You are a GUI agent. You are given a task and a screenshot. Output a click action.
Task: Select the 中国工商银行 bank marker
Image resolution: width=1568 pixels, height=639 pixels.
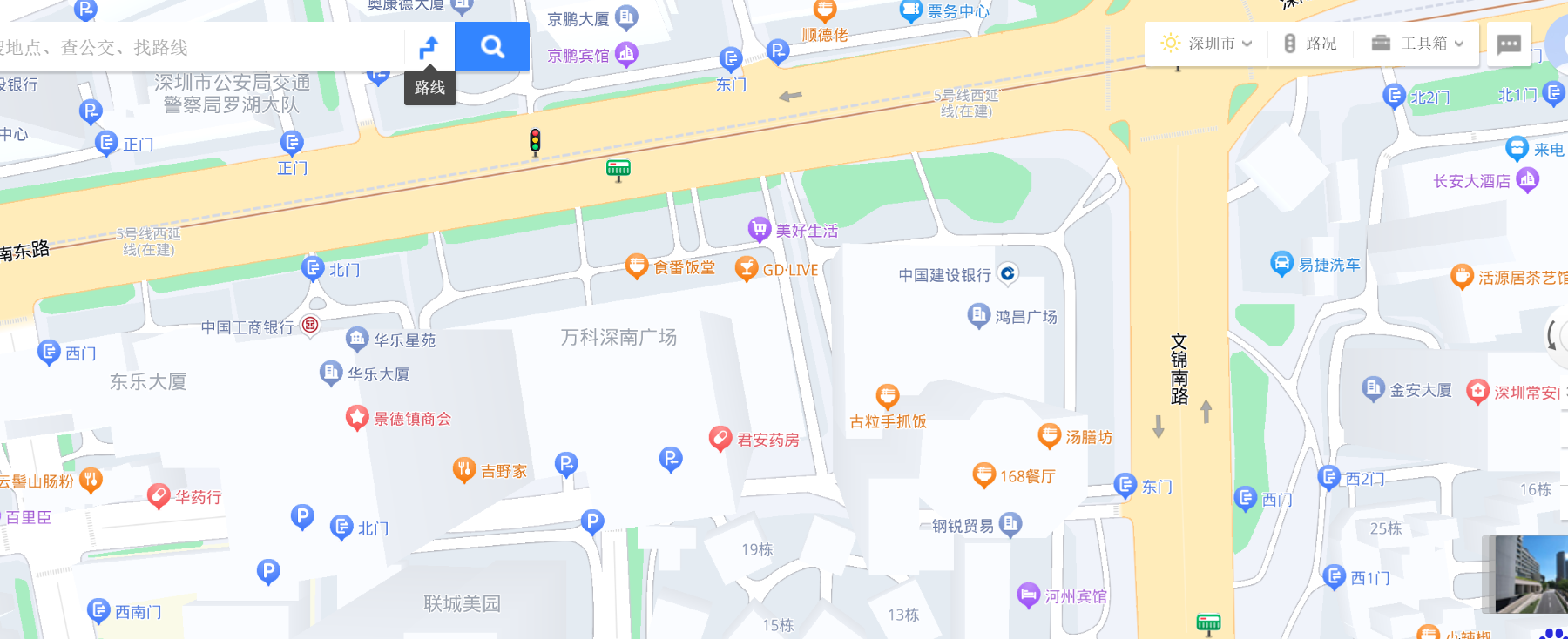[310, 326]
